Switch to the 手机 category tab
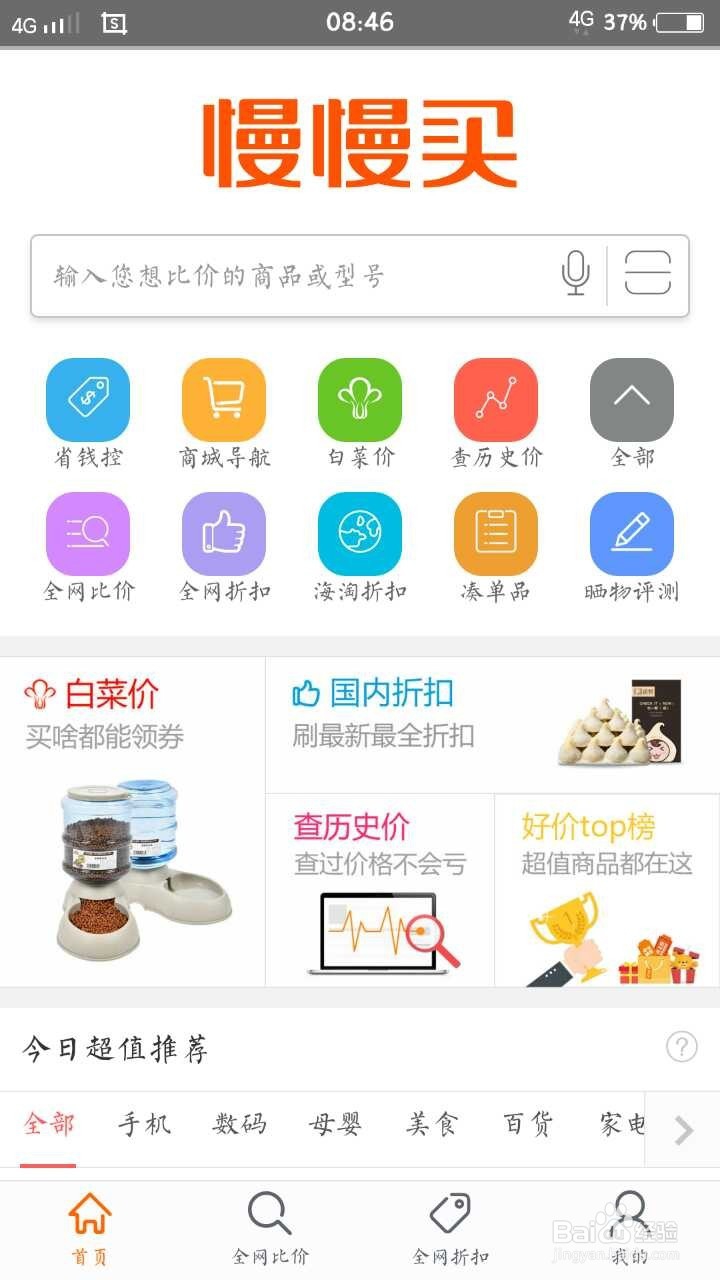Viewport: 720px width, 1280px height. pyautogui.click(x=143, y=1124)
